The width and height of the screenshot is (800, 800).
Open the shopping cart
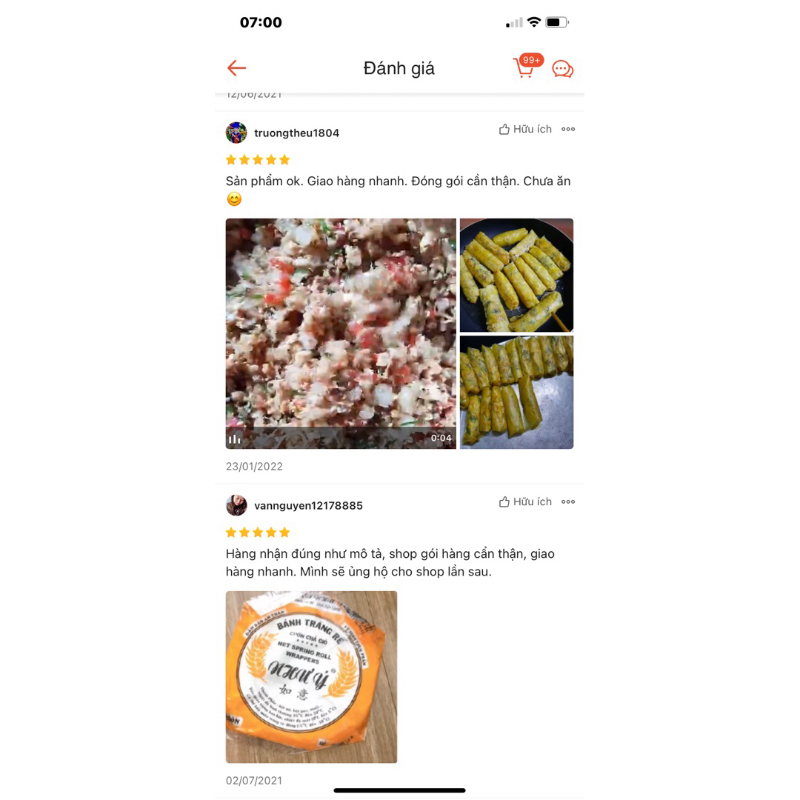524,68
